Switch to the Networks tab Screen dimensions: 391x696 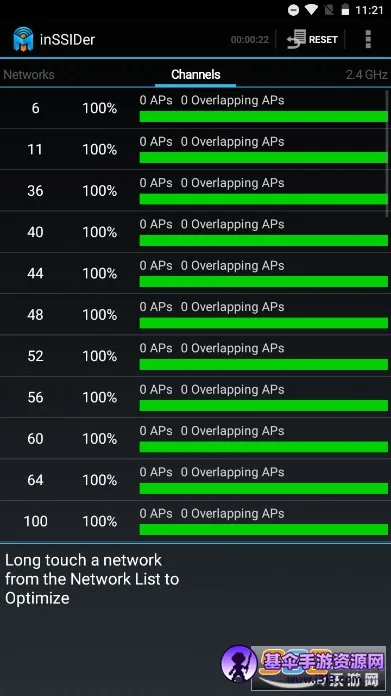(x=29, y=75)
